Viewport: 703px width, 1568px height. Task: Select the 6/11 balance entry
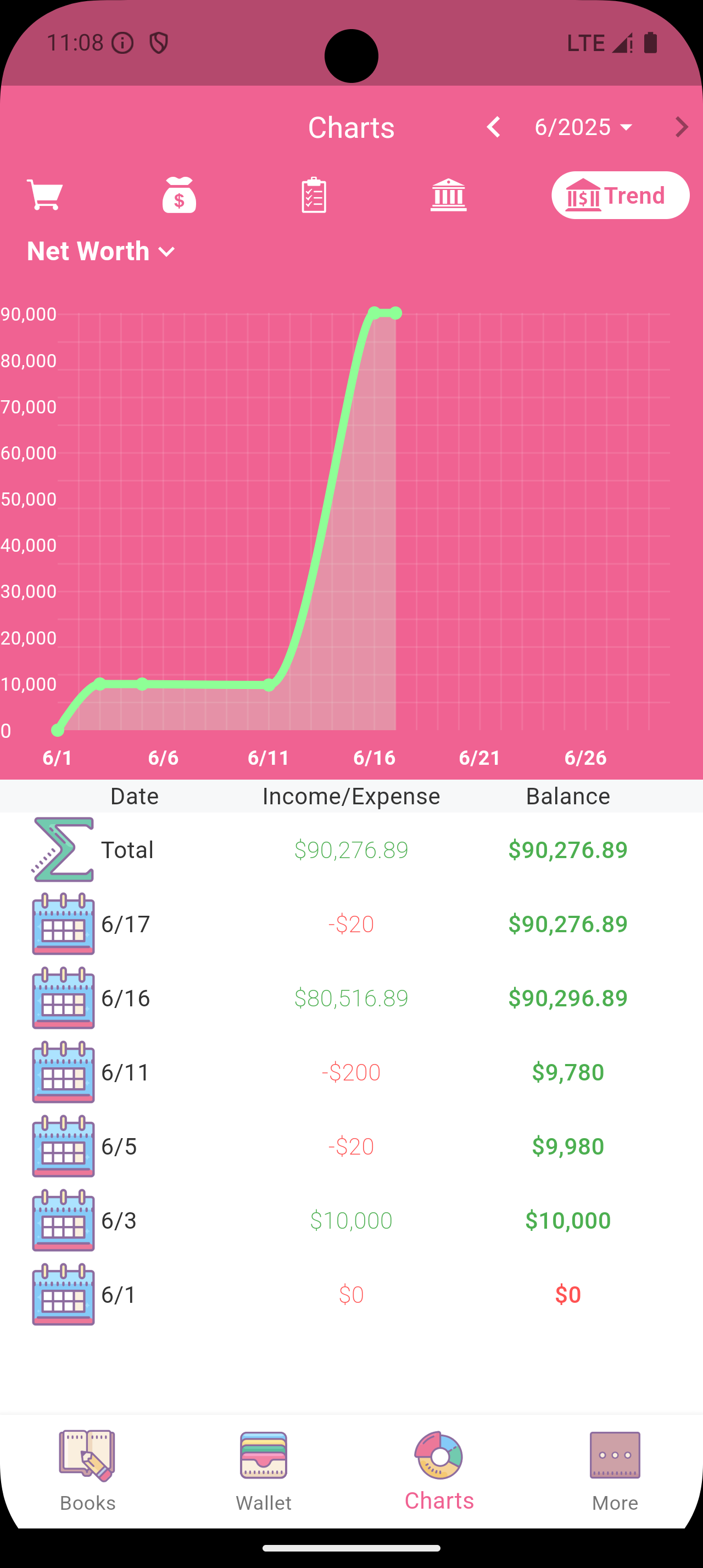[567, 1072]
